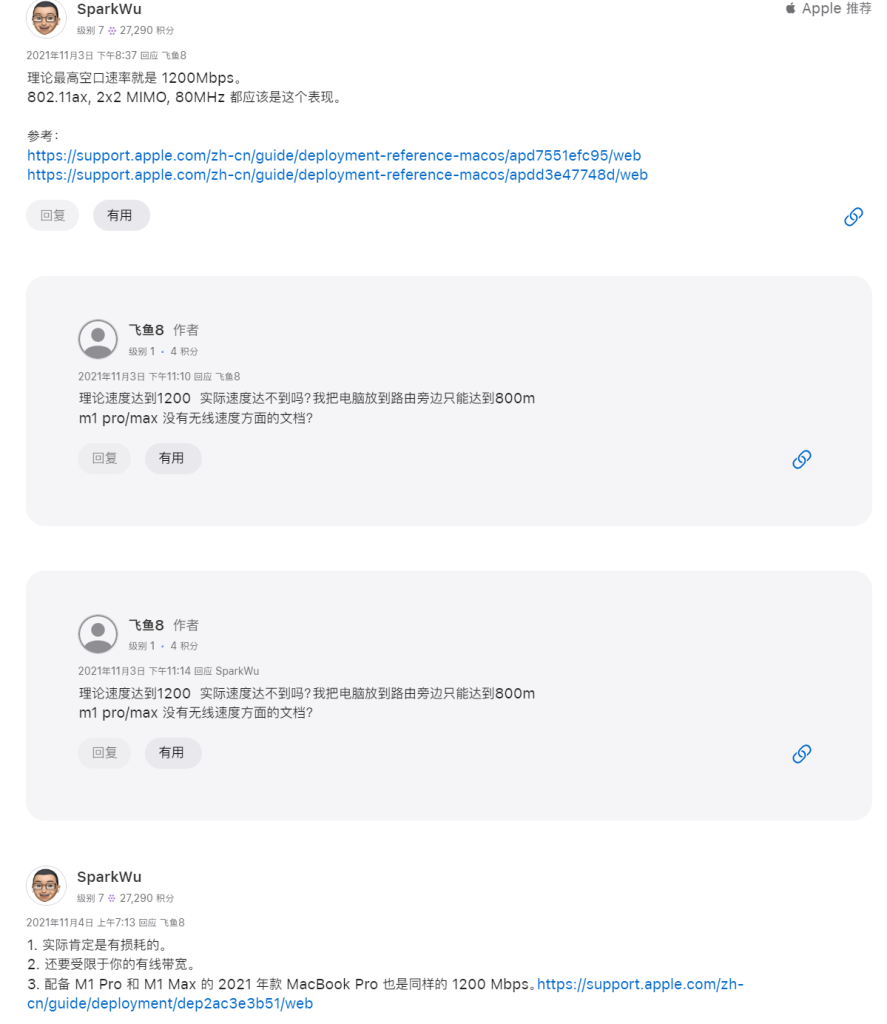Click SparkWu's username in the last reply
This screenshot has width=887, height=1024.
pos(108,876)
